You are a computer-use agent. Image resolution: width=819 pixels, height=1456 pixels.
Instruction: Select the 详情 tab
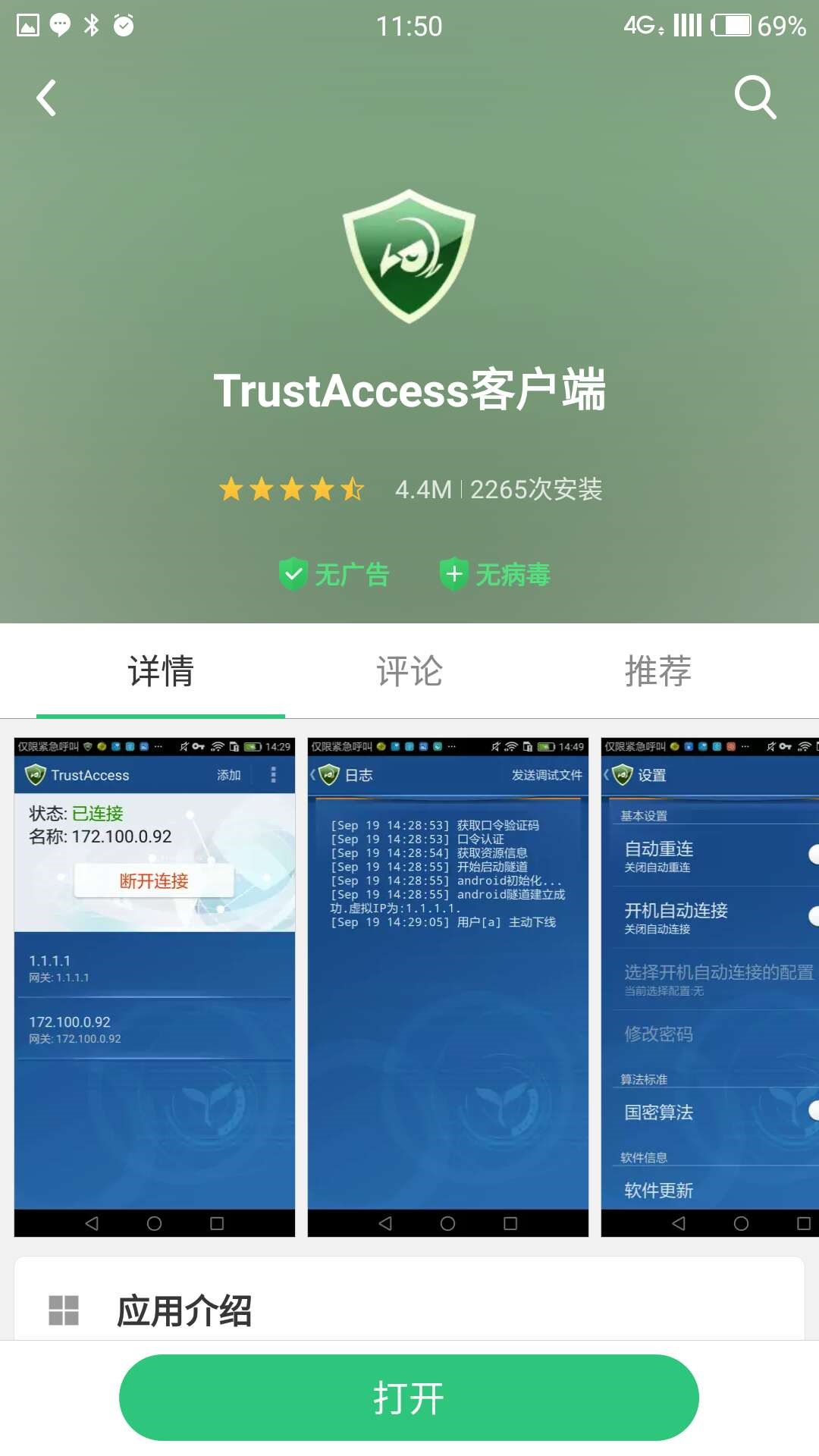click(x=161, y=671)
